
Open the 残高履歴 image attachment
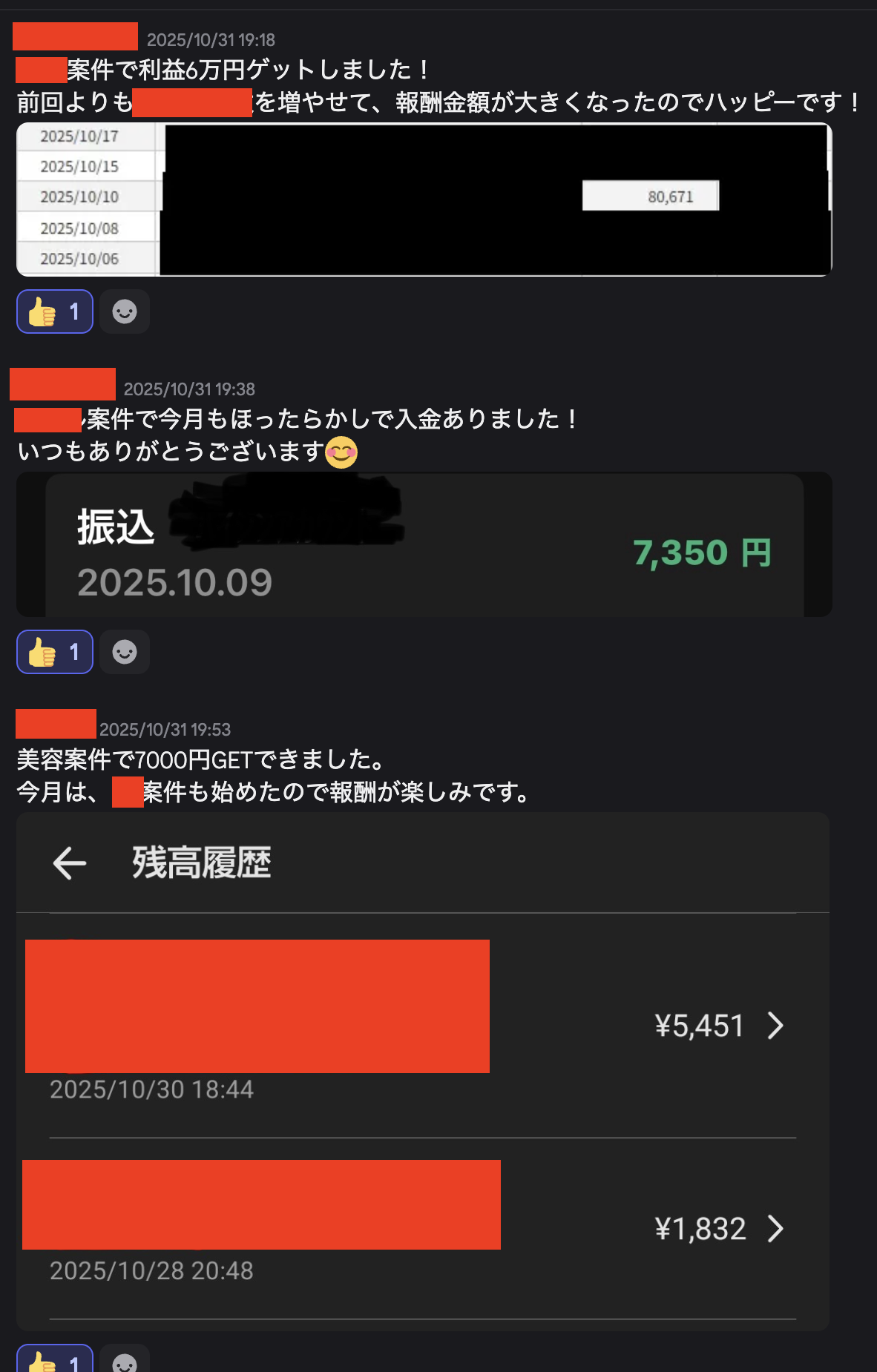(x=423, y=1071)
